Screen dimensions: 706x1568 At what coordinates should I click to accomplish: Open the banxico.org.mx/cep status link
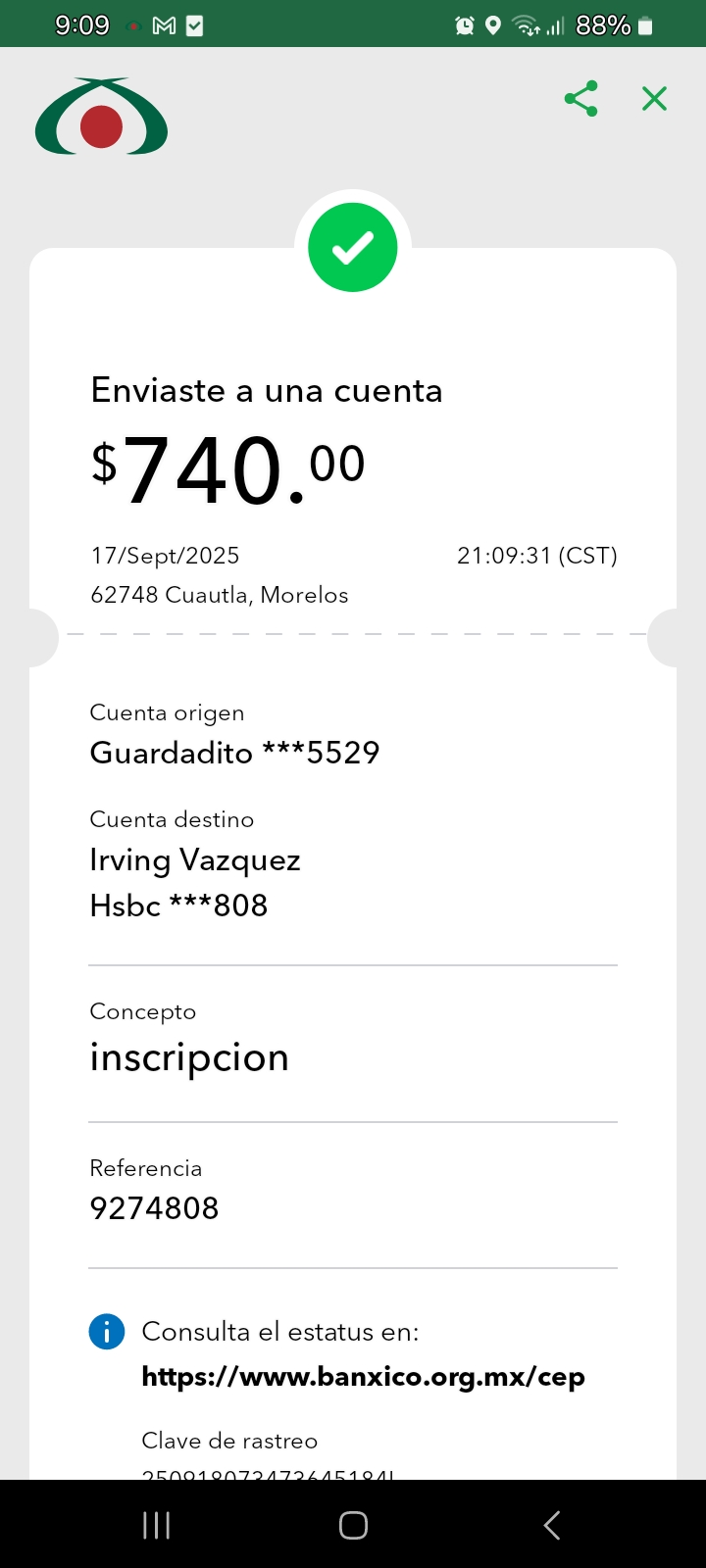(x=363, y=1377)
